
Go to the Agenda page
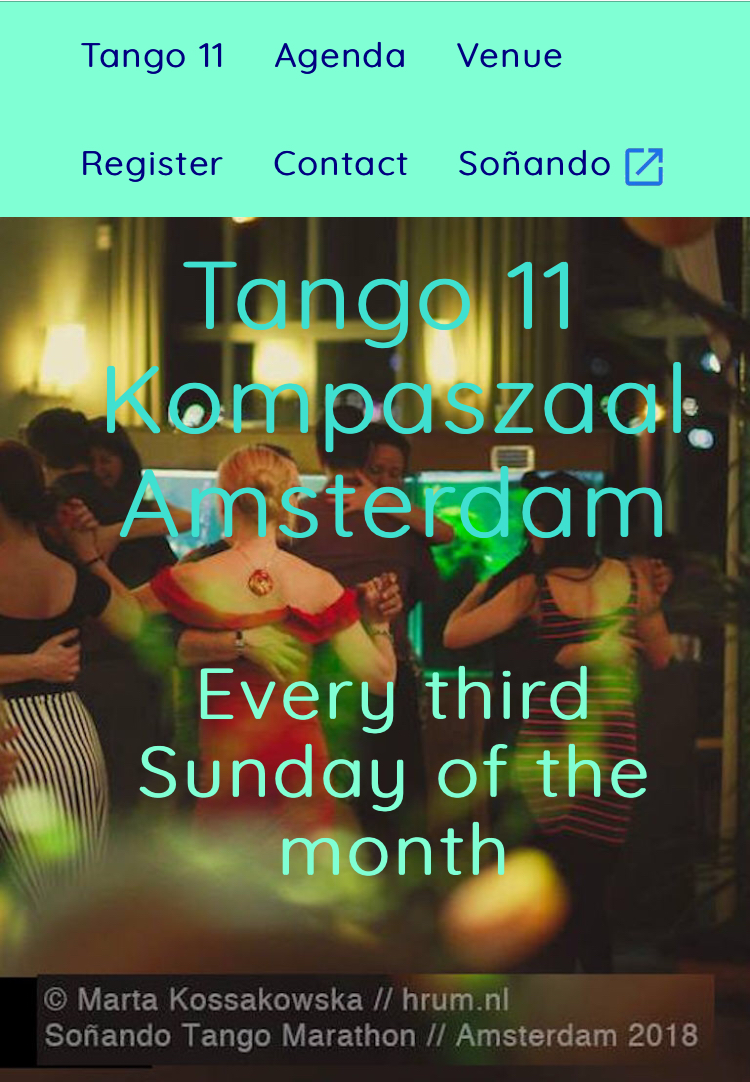pos(340,56)
